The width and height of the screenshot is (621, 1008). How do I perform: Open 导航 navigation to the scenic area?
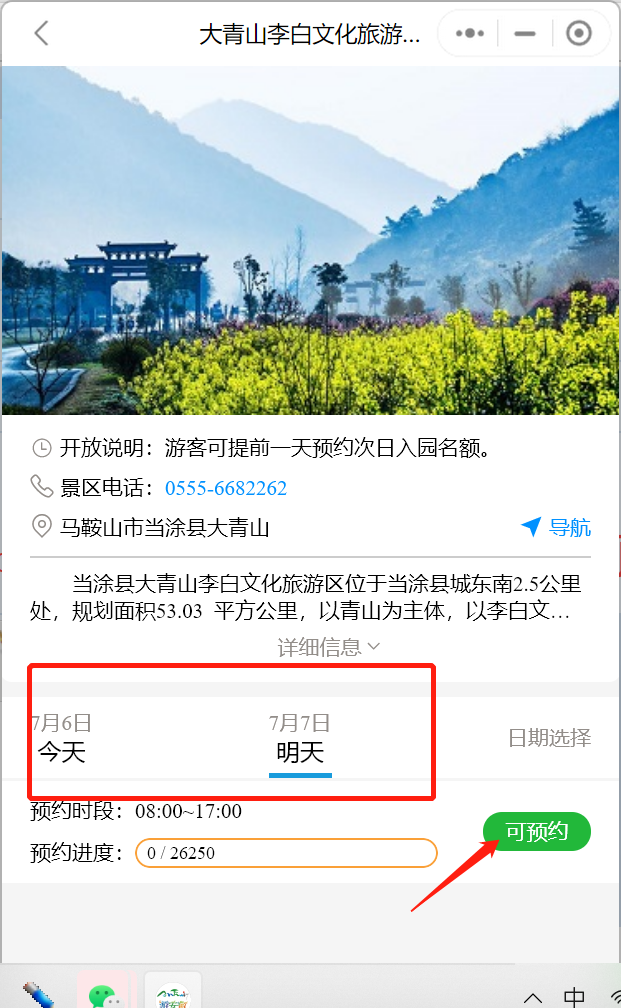557,527
